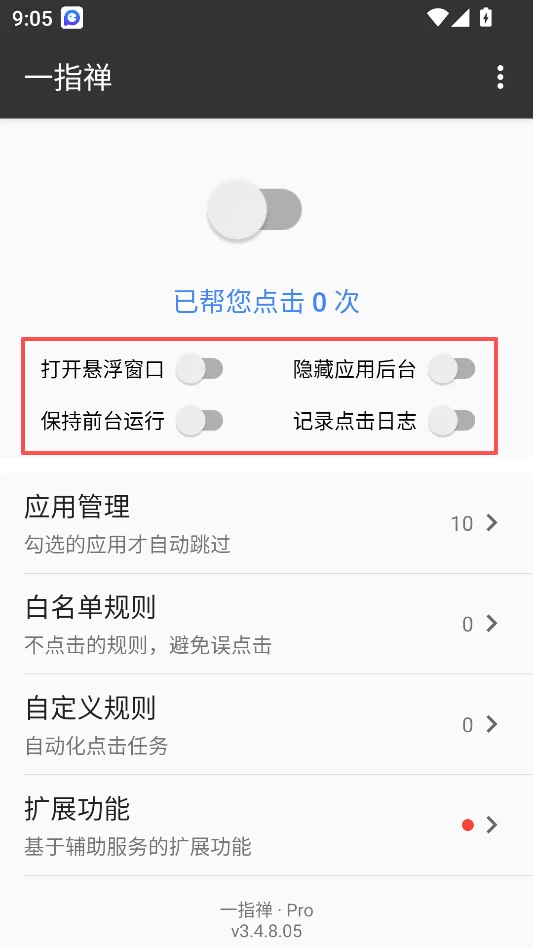Open 白名单规则 settings
The height and width of the screenshot is (948, 533).
pos(266,624)
